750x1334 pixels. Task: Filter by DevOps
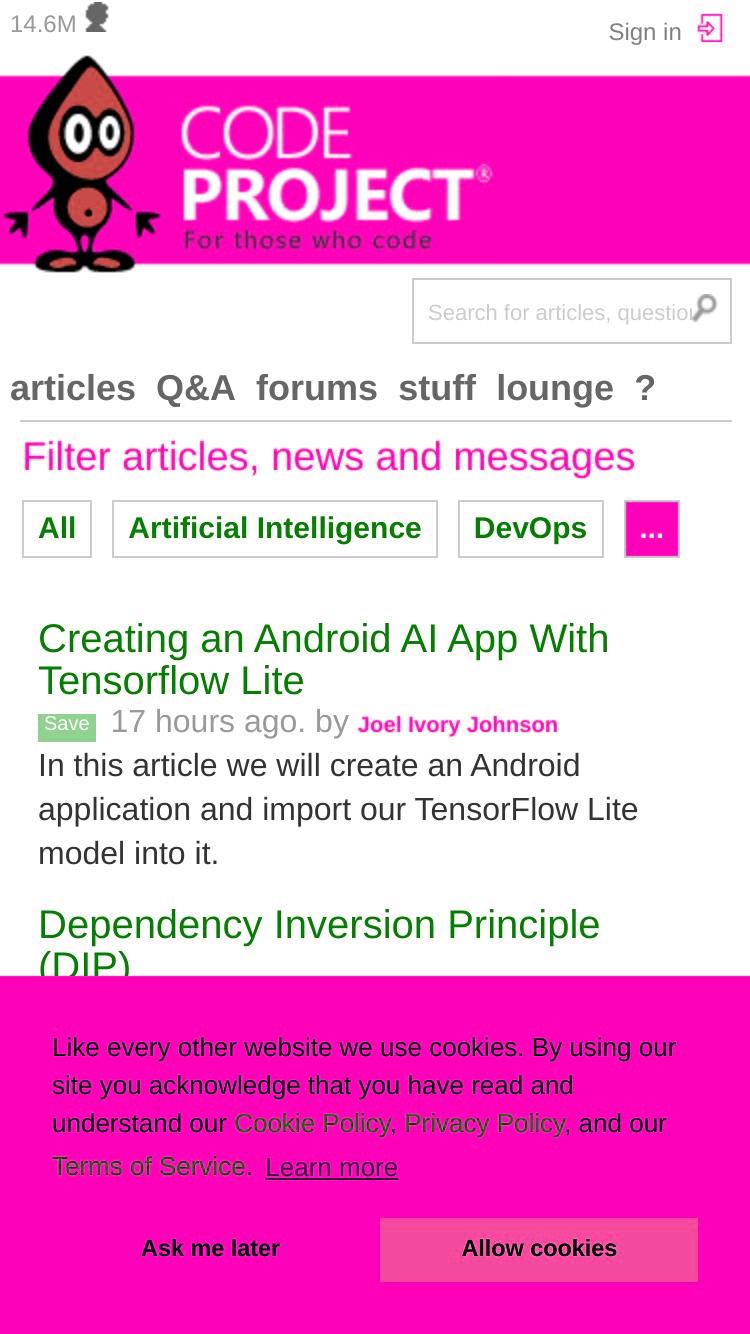(x=531, y=529)
